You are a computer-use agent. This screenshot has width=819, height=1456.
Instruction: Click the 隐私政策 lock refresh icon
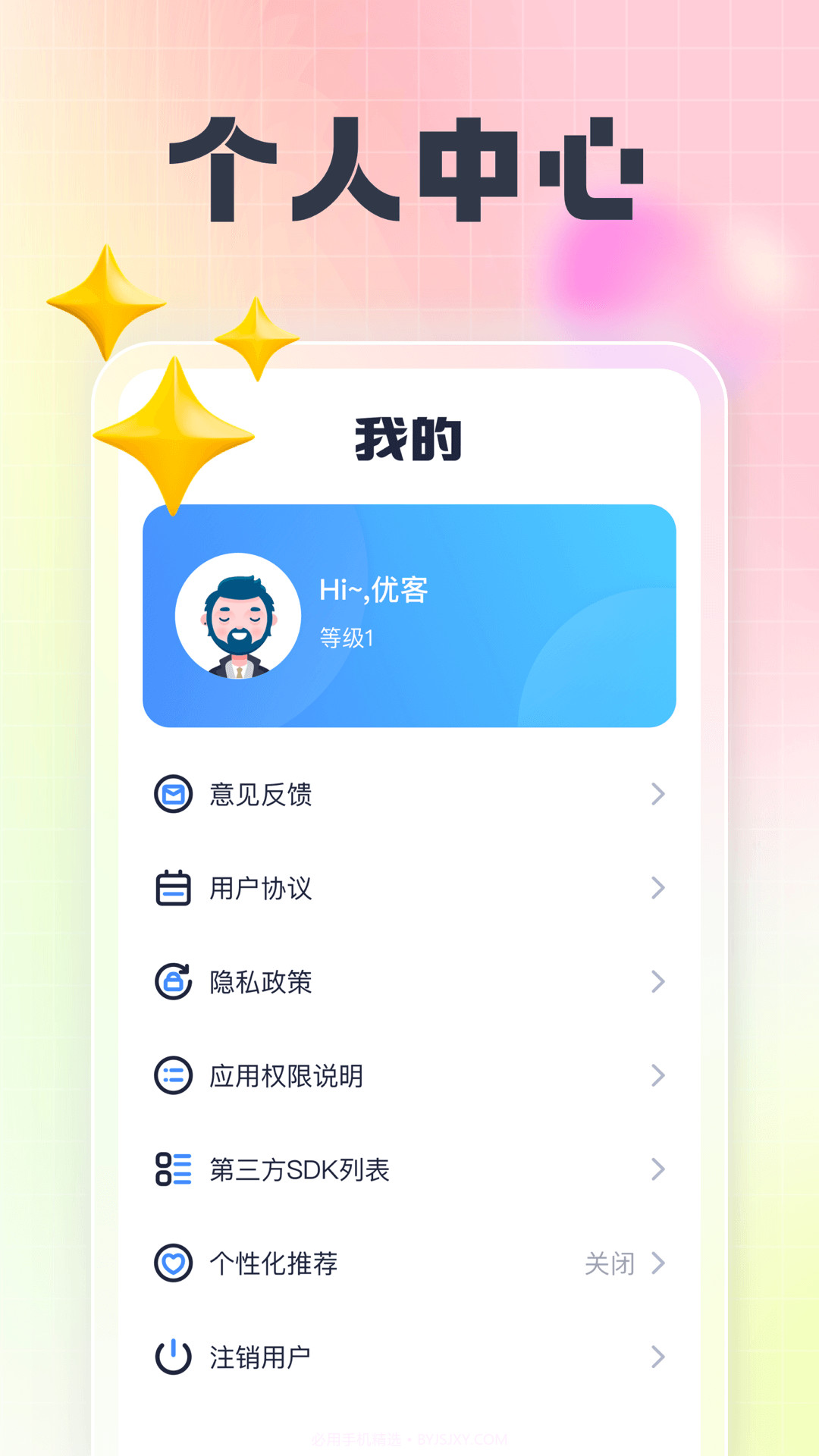(173, 982)
